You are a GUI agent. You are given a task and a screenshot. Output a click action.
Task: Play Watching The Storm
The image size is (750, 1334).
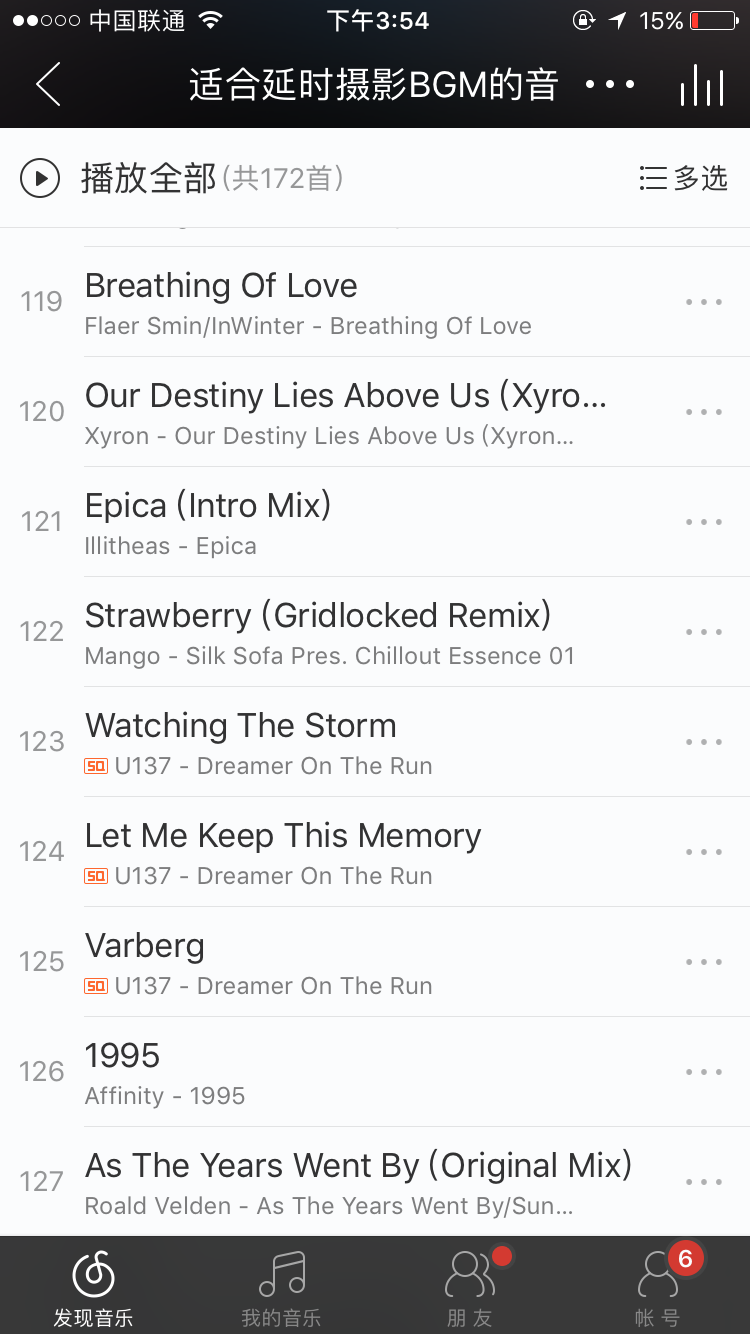click(x=350, y=742)
